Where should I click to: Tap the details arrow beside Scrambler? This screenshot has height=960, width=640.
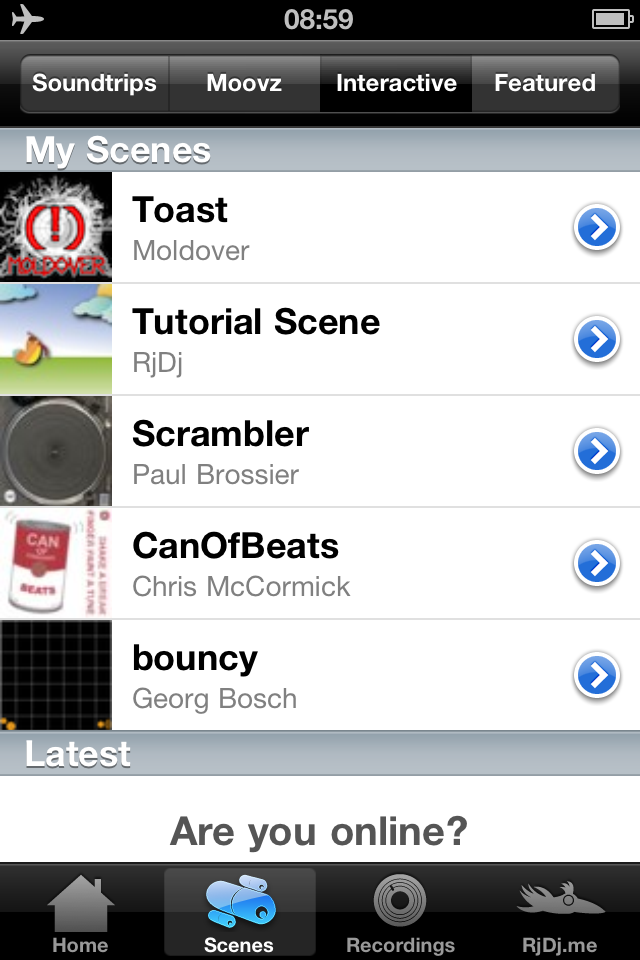pyautogui.click(x=596, y=453)
